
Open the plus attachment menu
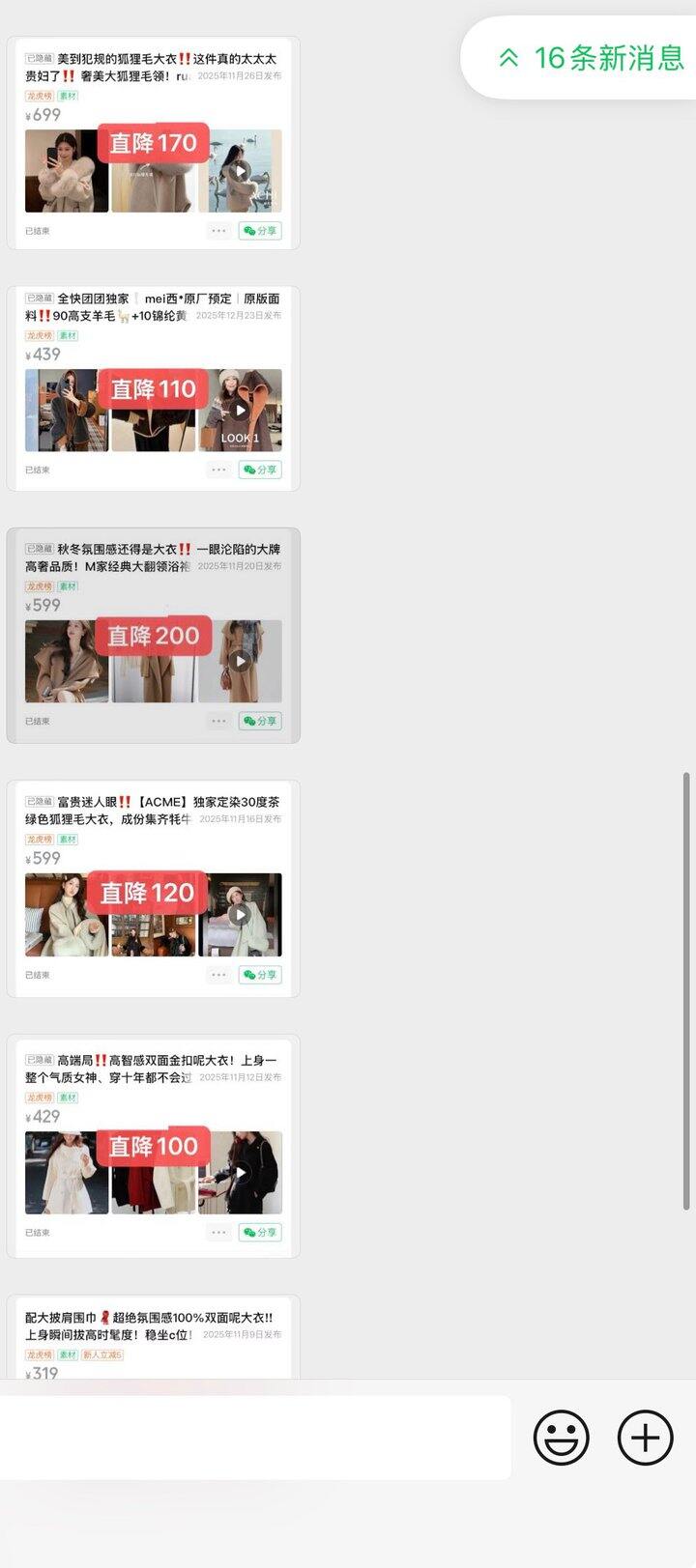tap(645, 1438)
